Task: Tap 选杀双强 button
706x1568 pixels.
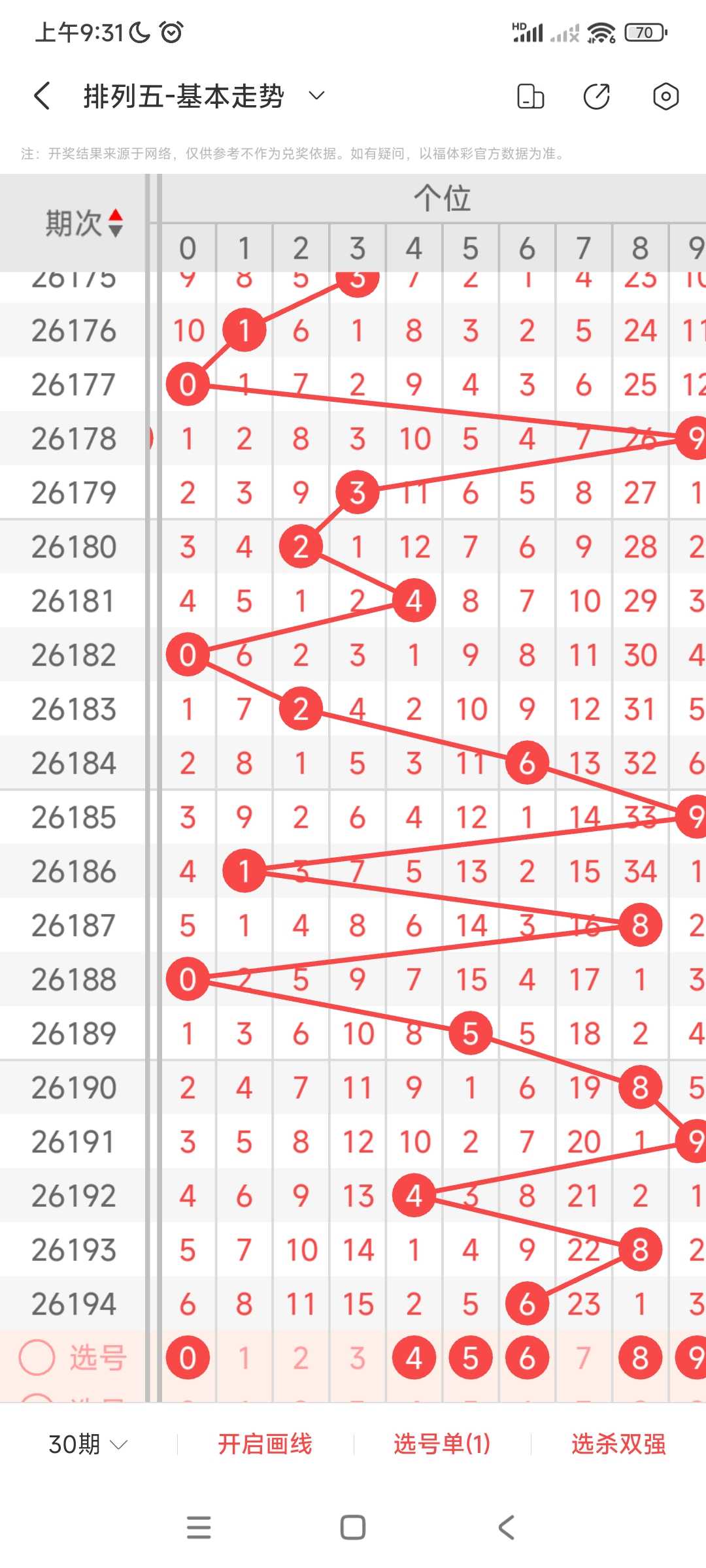Action: pos(618,1444)
